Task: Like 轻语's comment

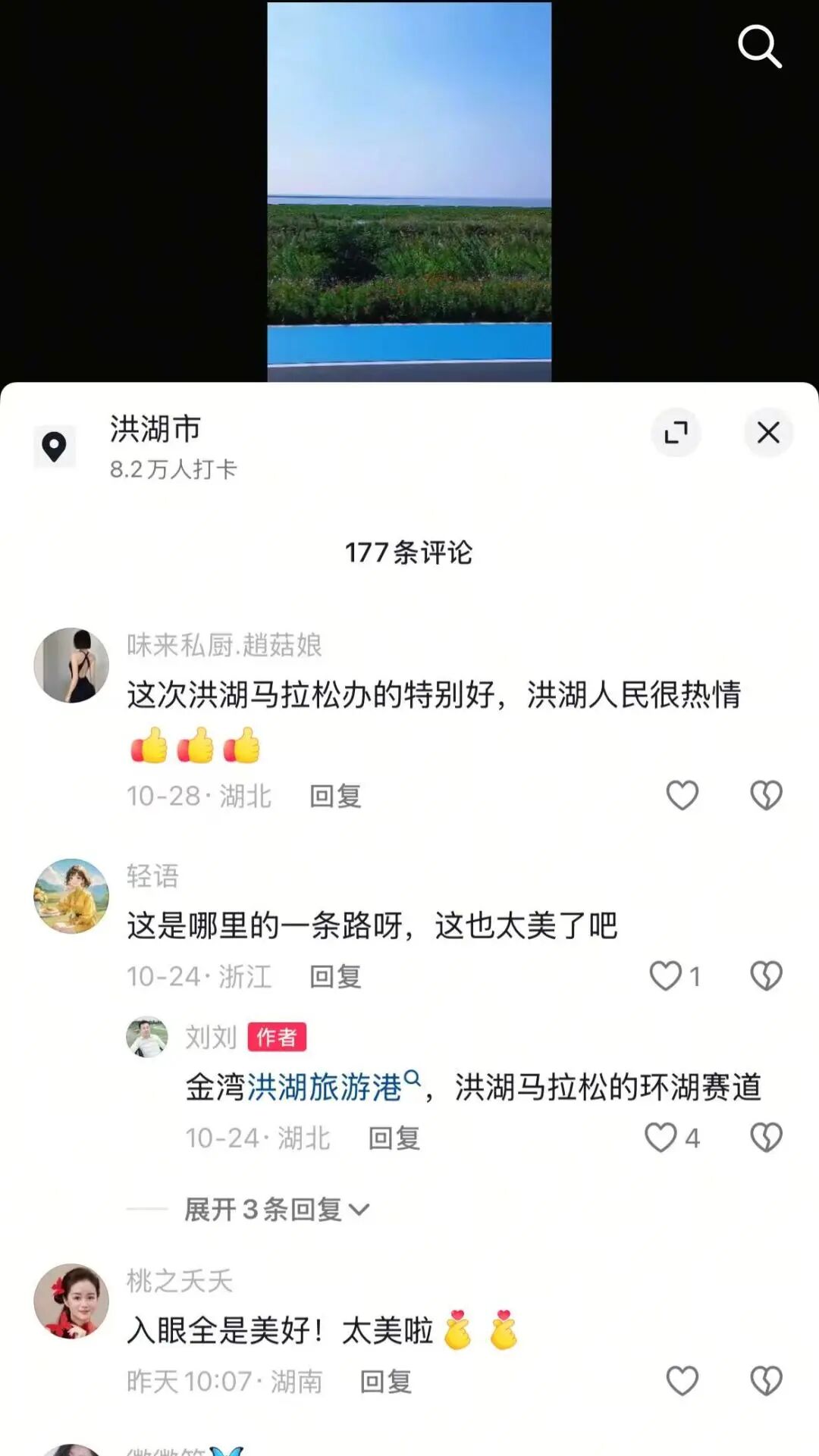Action: (667, 975)
